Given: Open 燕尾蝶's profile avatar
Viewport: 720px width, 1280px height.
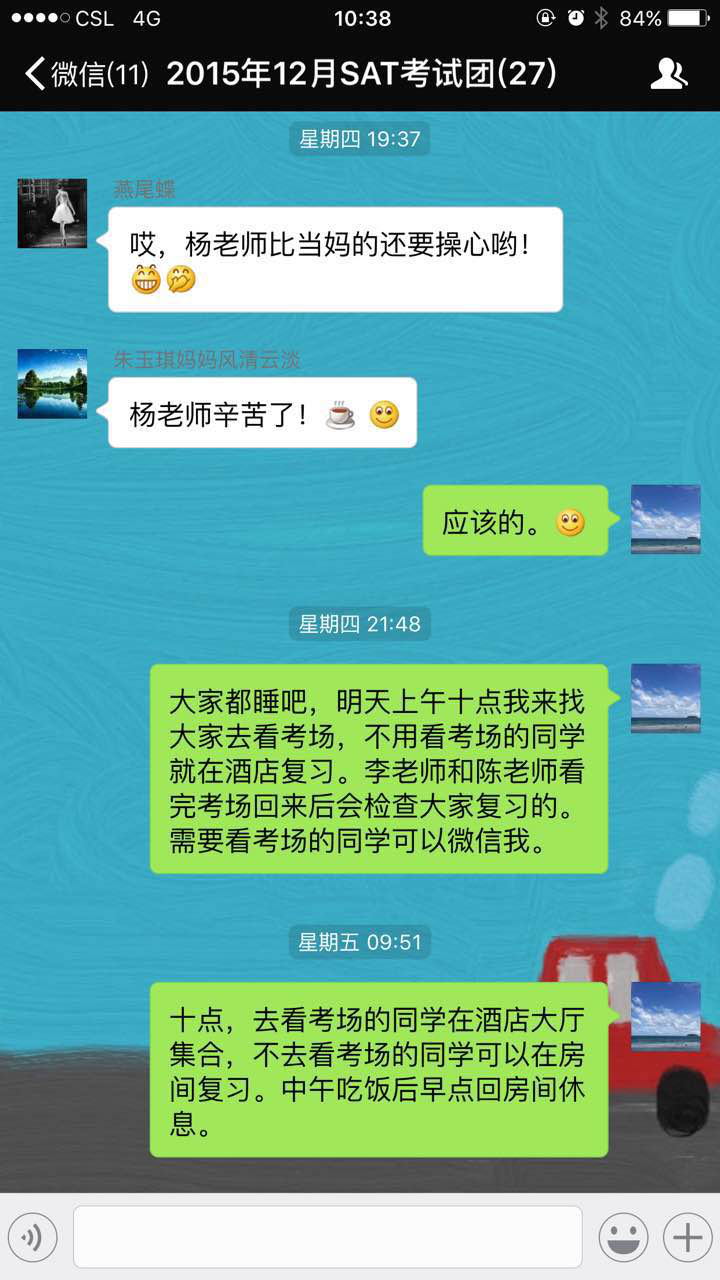Looking at the screenshot, I should [x=52, y=214].
